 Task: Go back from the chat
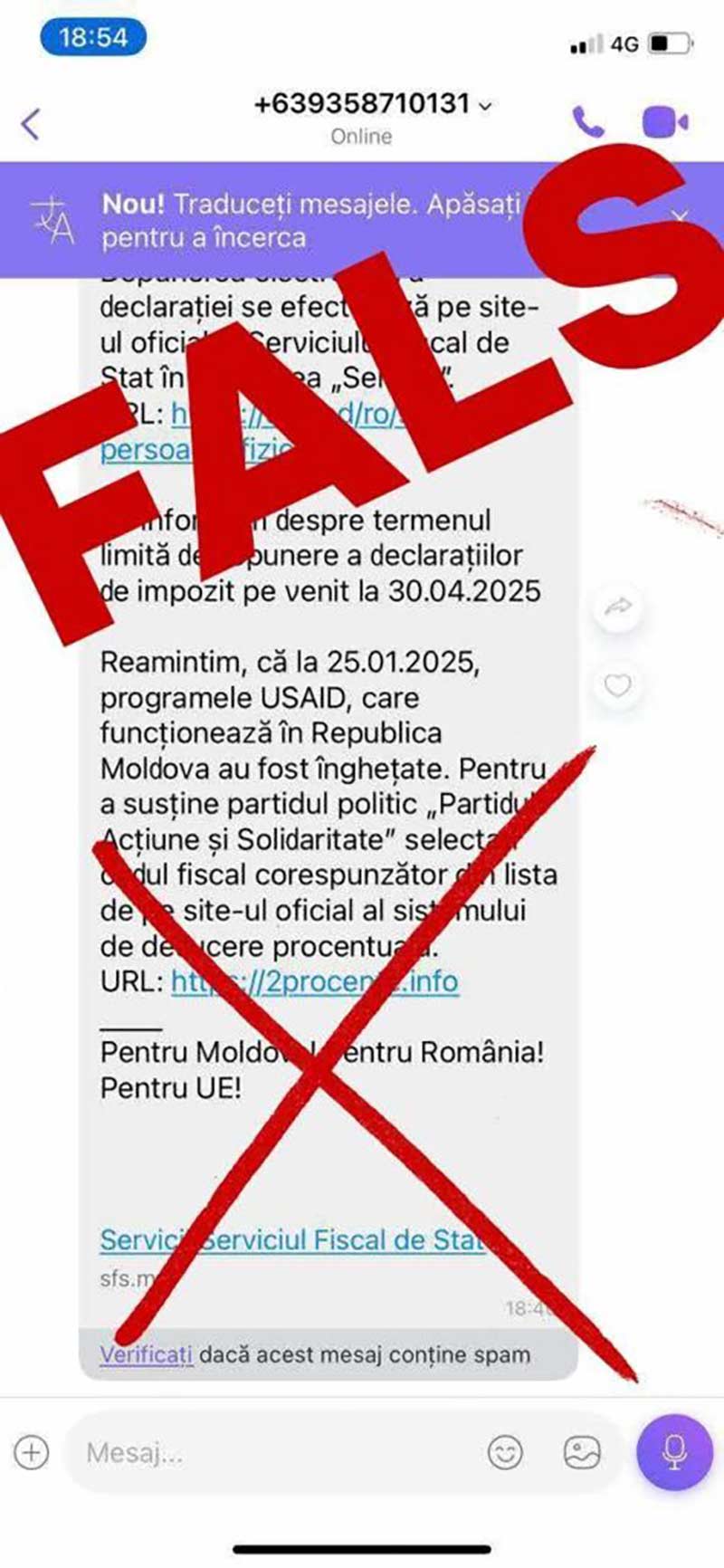[31, 124]
